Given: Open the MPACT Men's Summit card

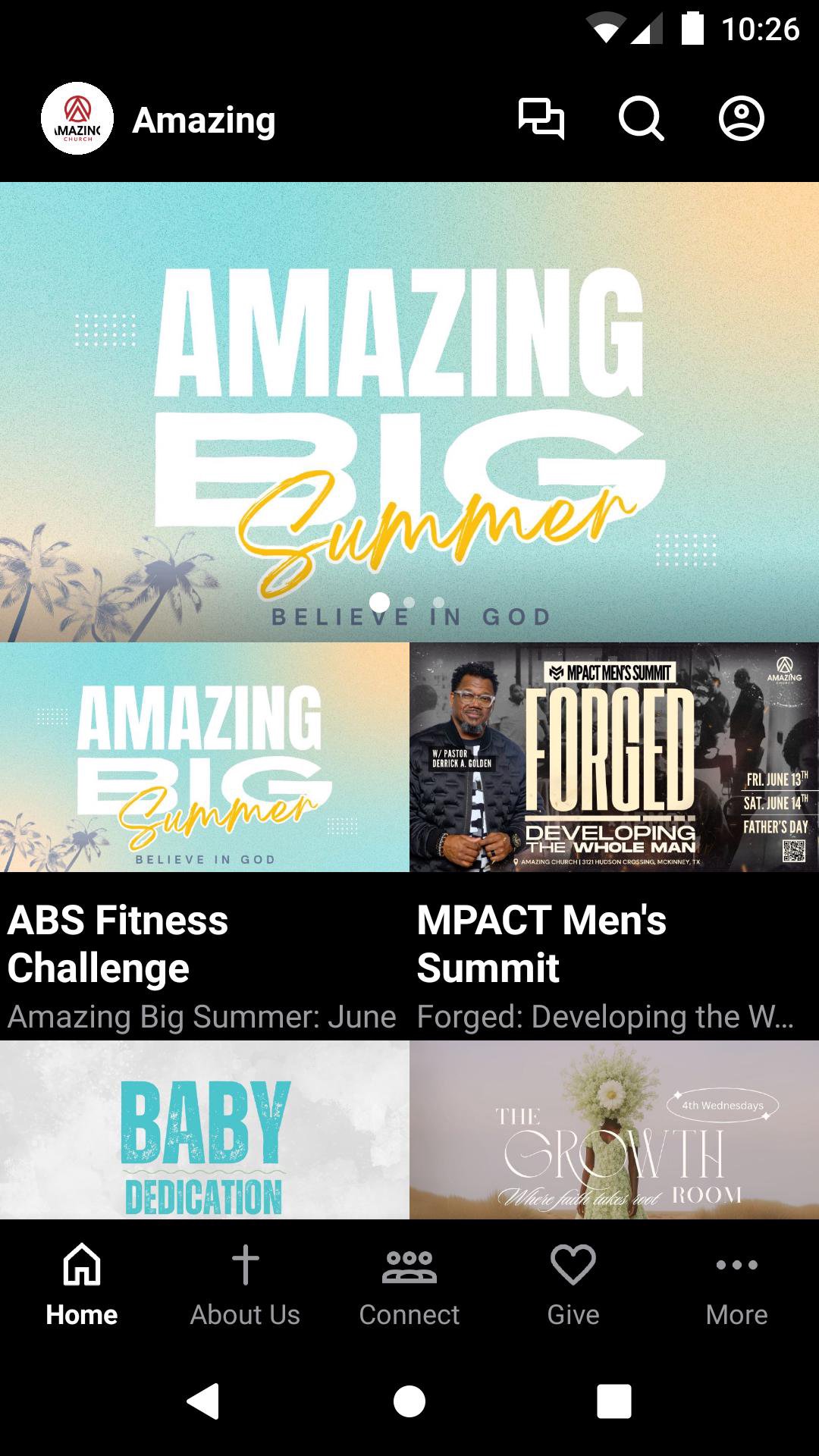Looking at the screenshot, I should click(613, 838).
